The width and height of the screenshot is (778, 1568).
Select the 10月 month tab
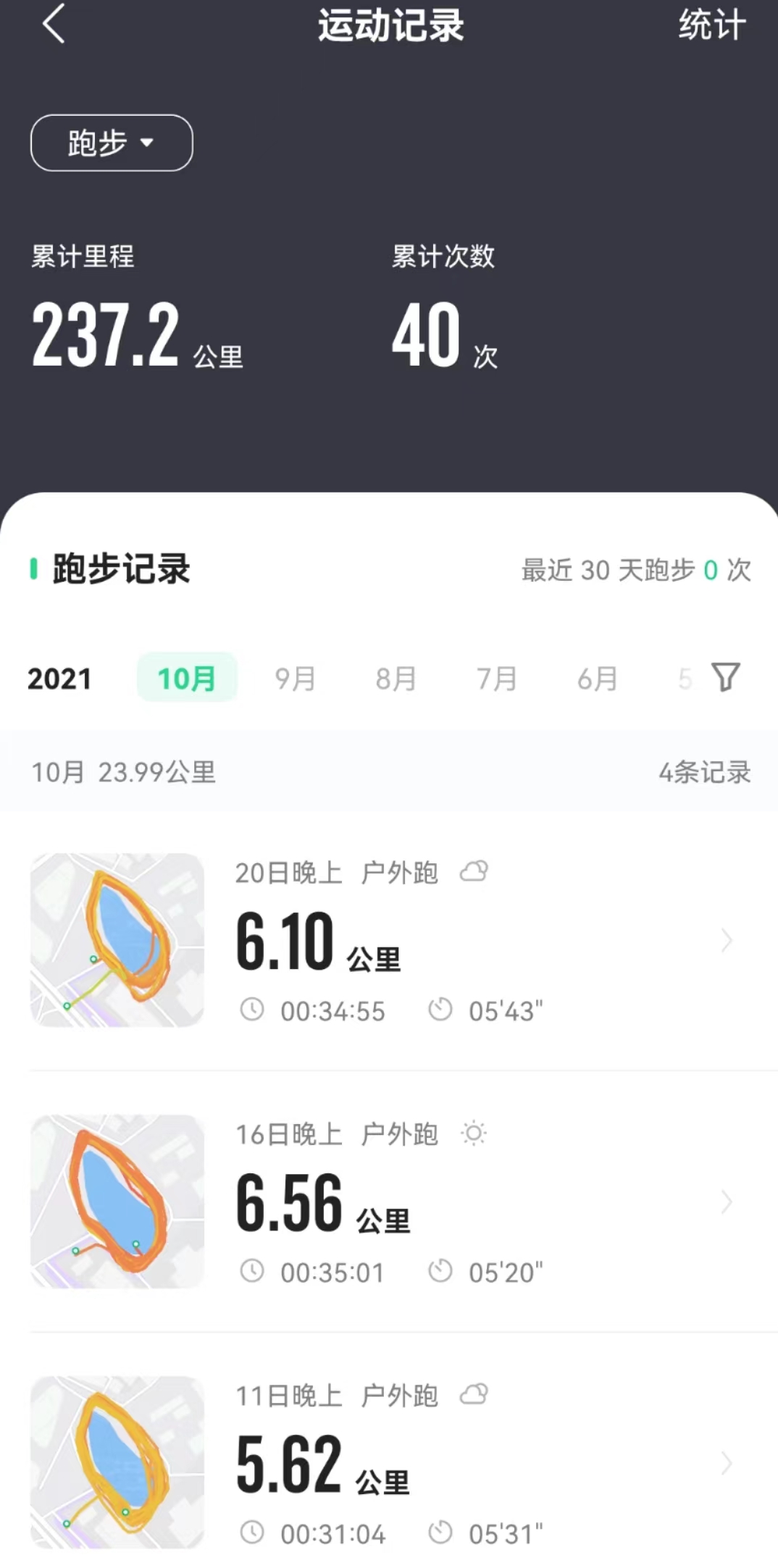(x=187, y=679)
